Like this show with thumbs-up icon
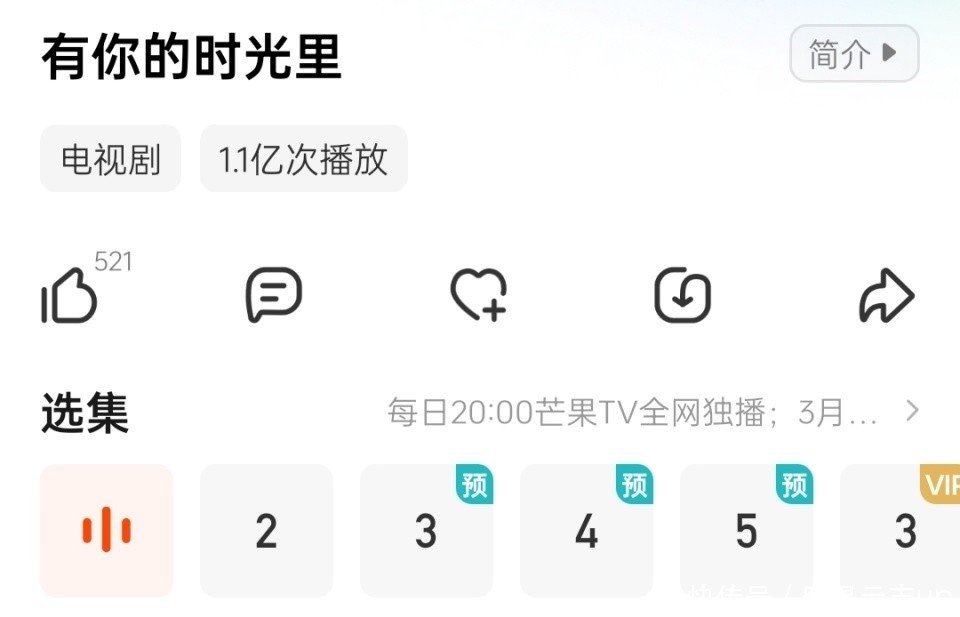Image resolution: width=960 pixels, height=617 pixels. click(70, 297)
